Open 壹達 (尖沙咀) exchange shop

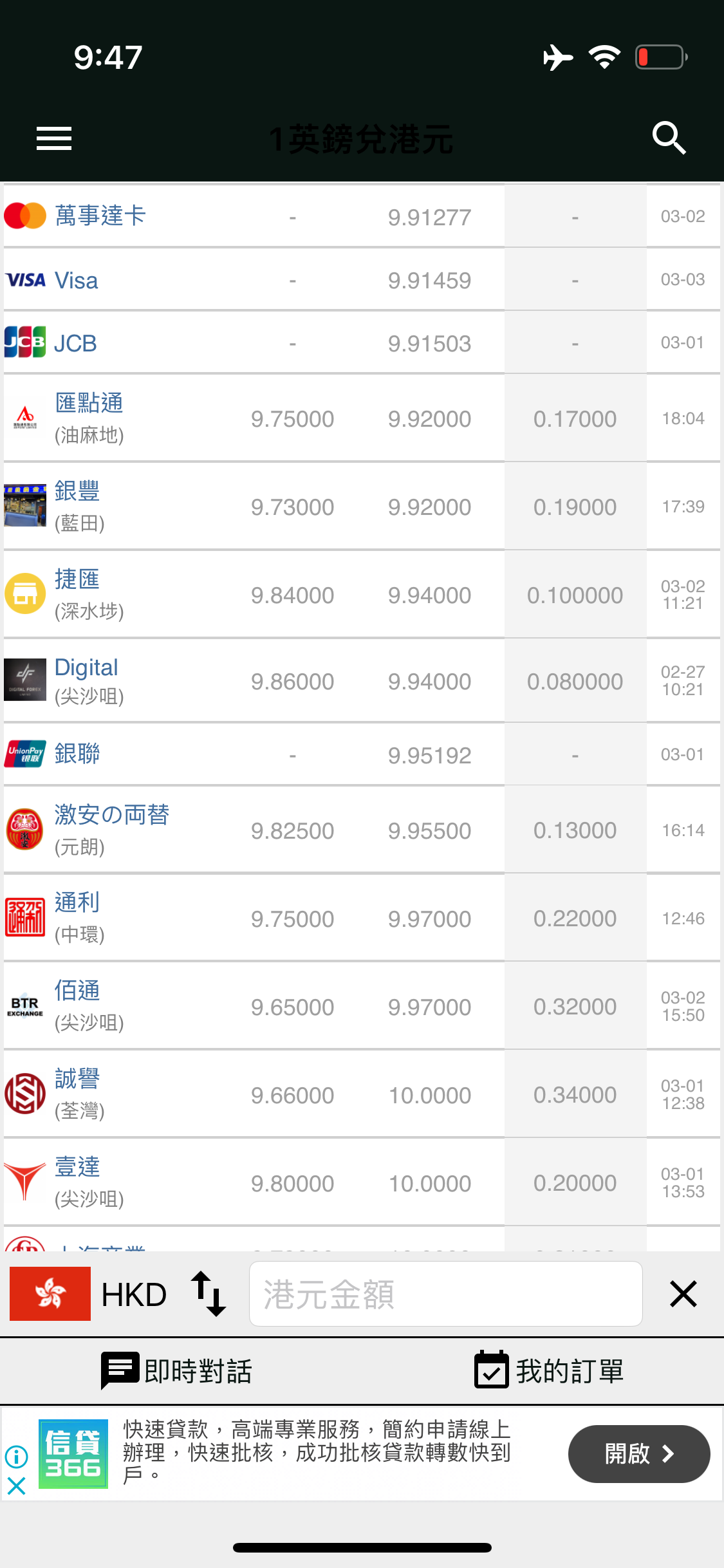coord(362,1183)
